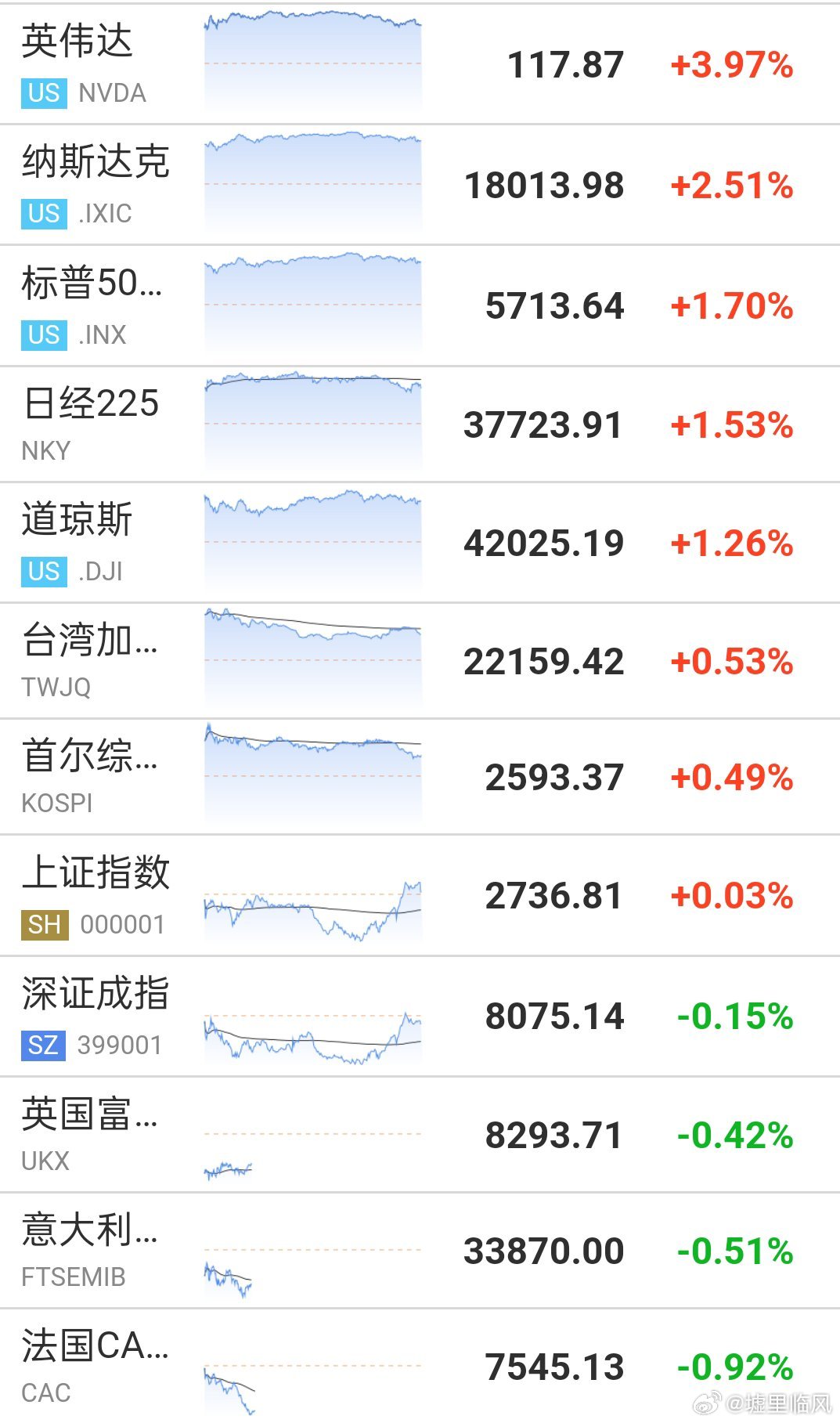This screenshot has width=840, height=1423.
Task: Open the 台湾加权 TWJQ index row
Action: point(420,661)
